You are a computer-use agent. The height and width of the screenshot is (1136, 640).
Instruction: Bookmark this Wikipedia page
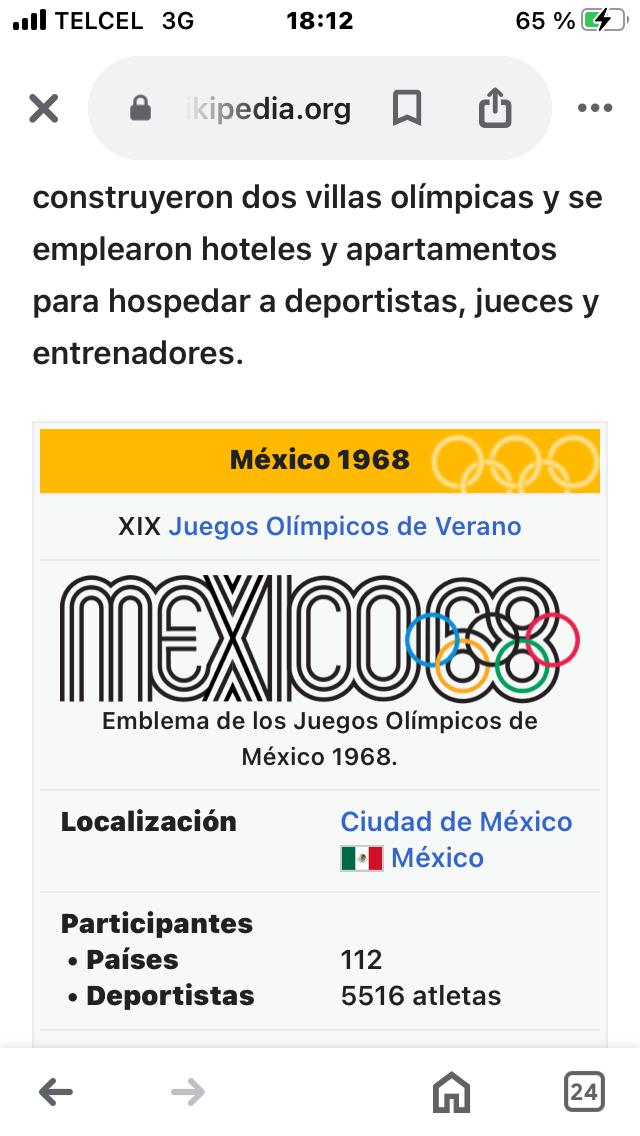pos(406,108)
